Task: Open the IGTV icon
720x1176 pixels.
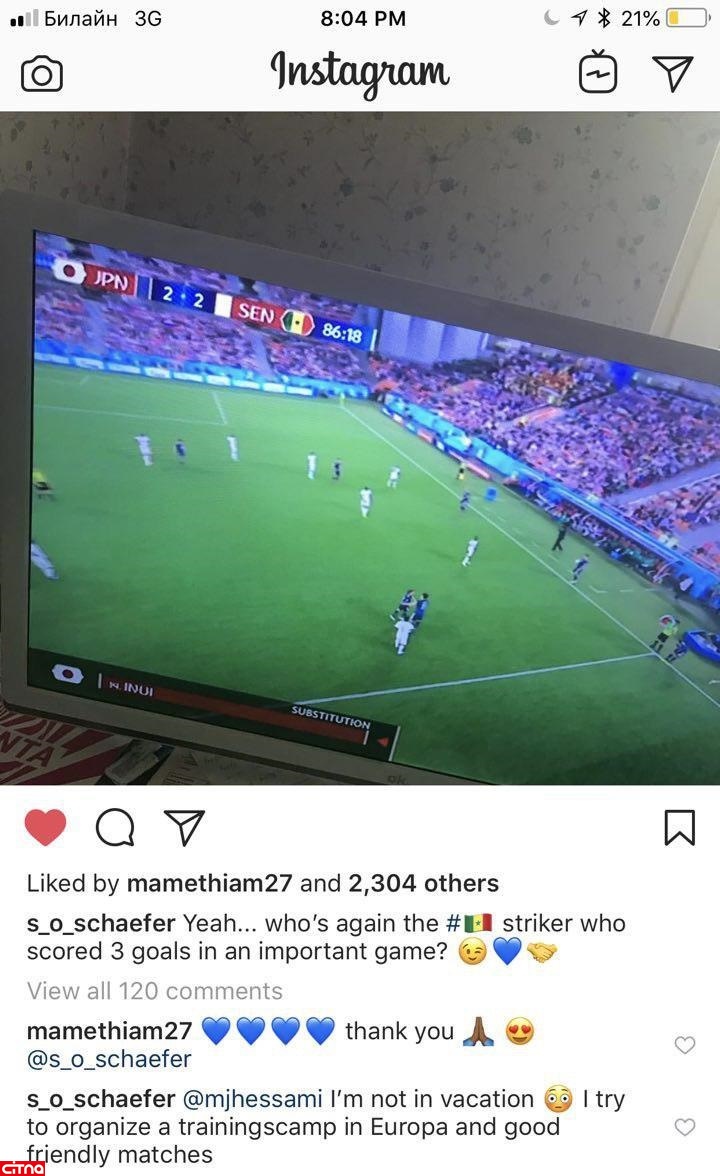Action: (x=598, y=73)
